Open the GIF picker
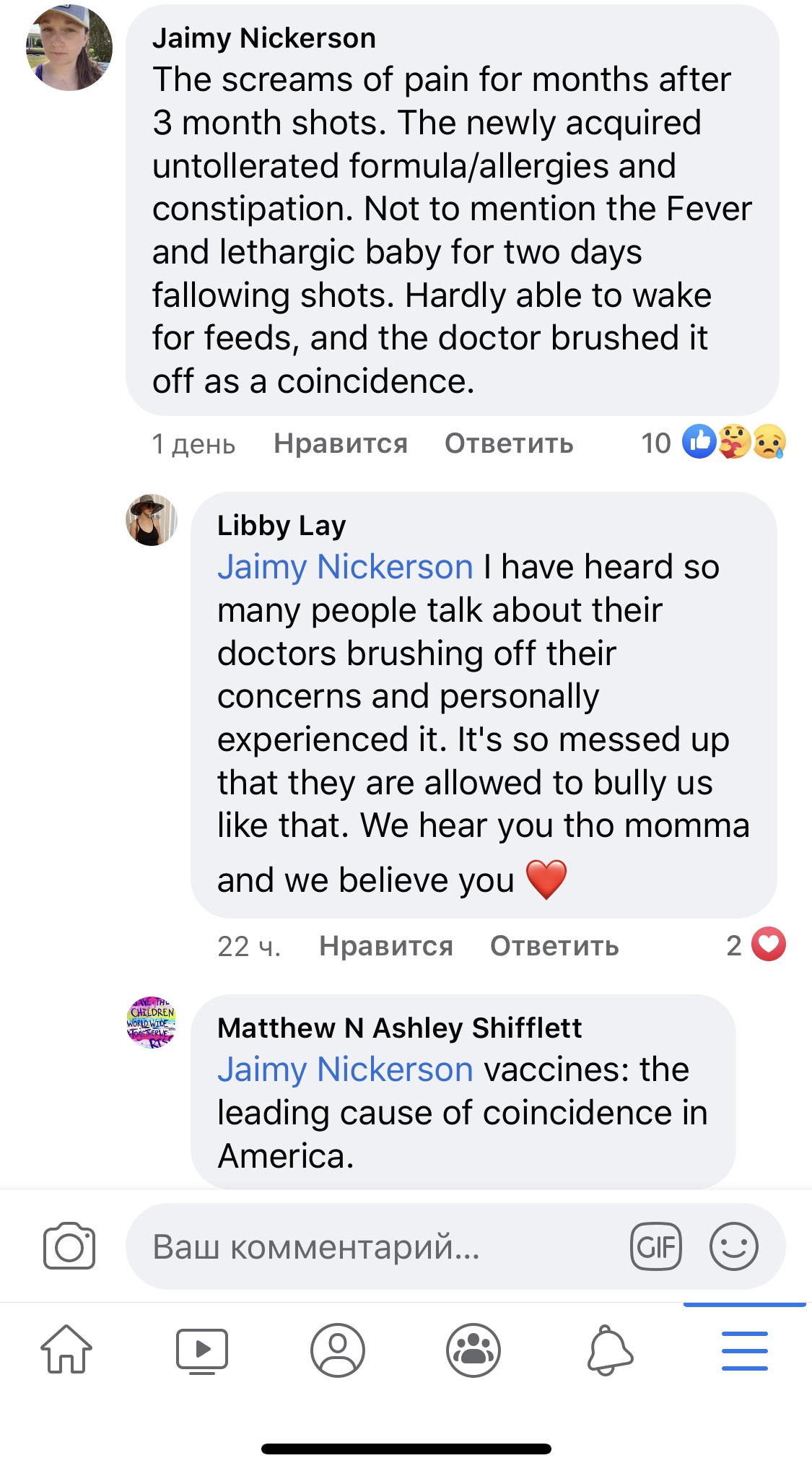 [x=655, y=1246]
